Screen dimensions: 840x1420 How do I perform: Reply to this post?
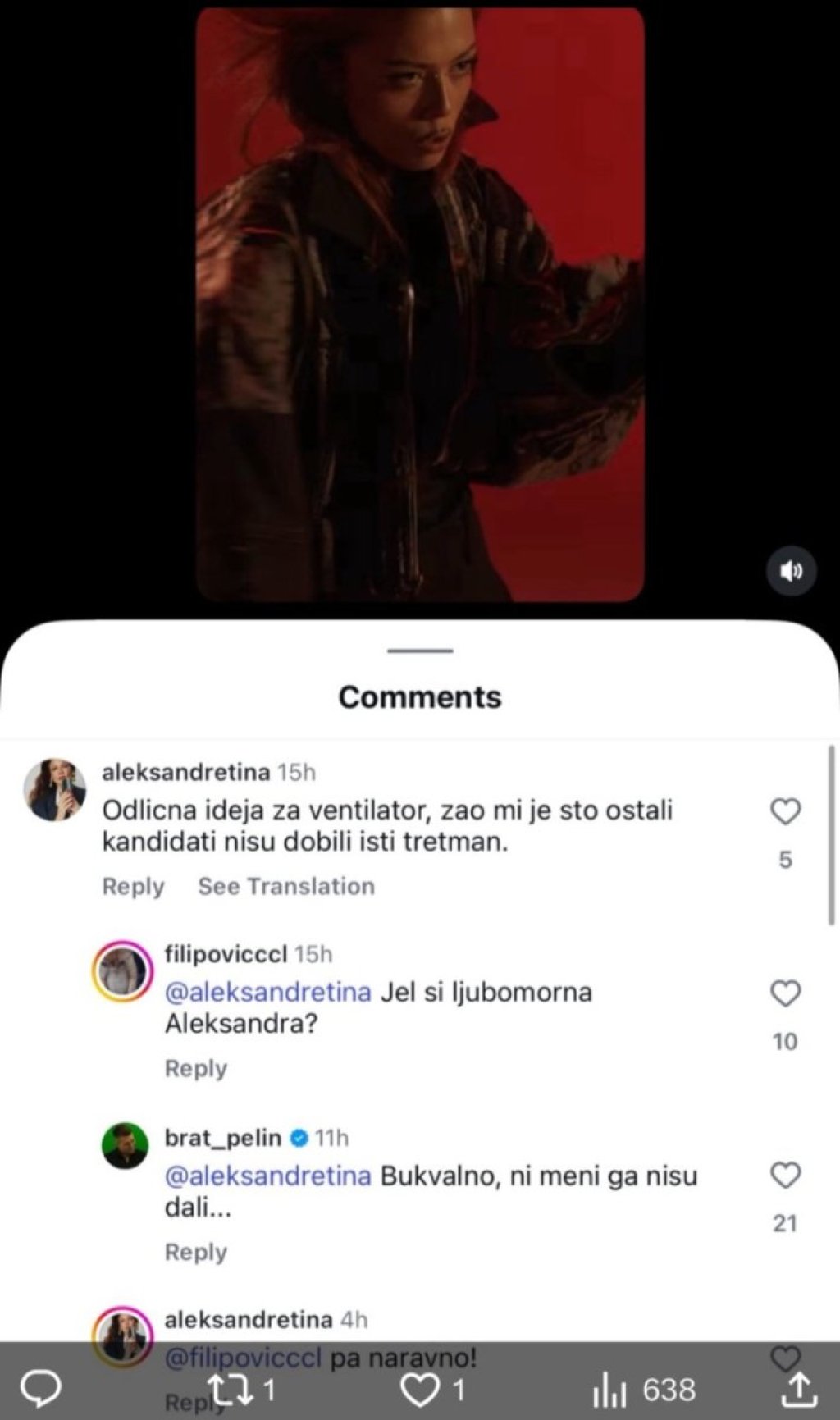pos(40,1389)
